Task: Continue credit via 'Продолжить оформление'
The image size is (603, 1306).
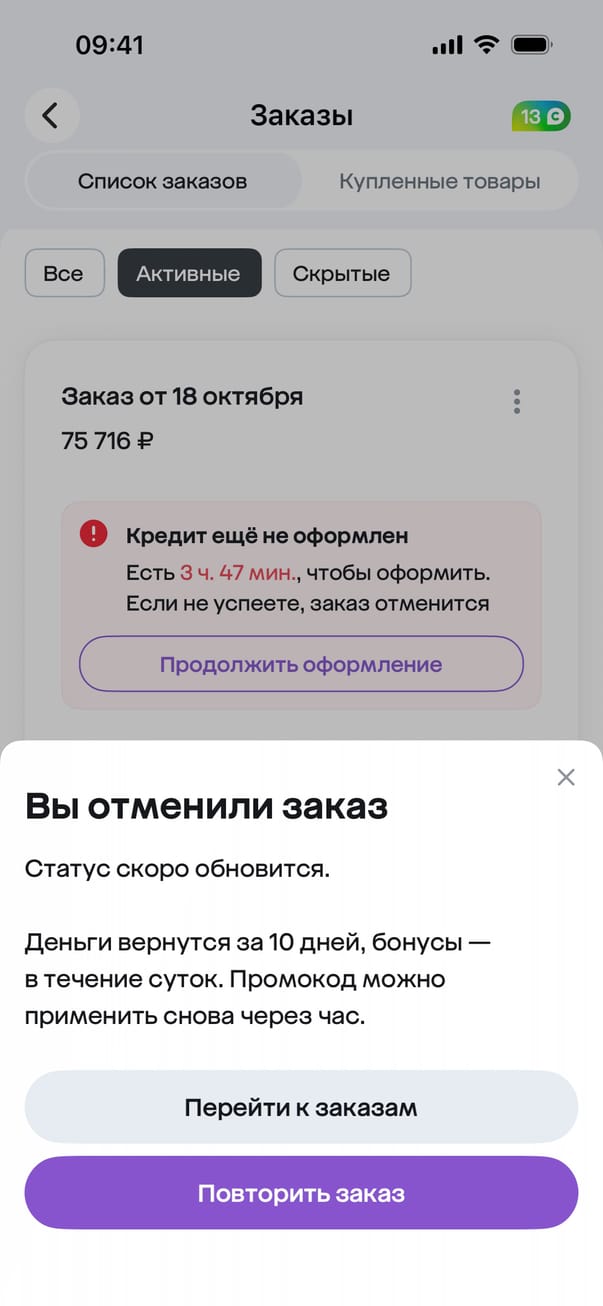Action: point(301,664)
